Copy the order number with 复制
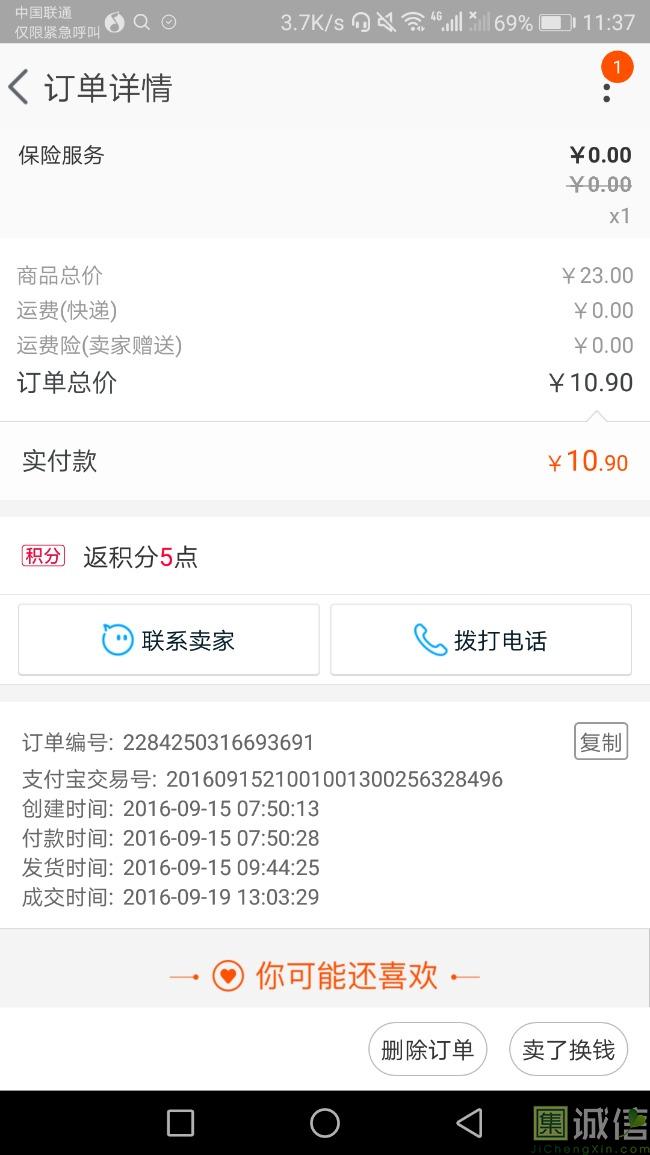The width and height of the screenshot is (650, 1155). [x=601, y=742]
